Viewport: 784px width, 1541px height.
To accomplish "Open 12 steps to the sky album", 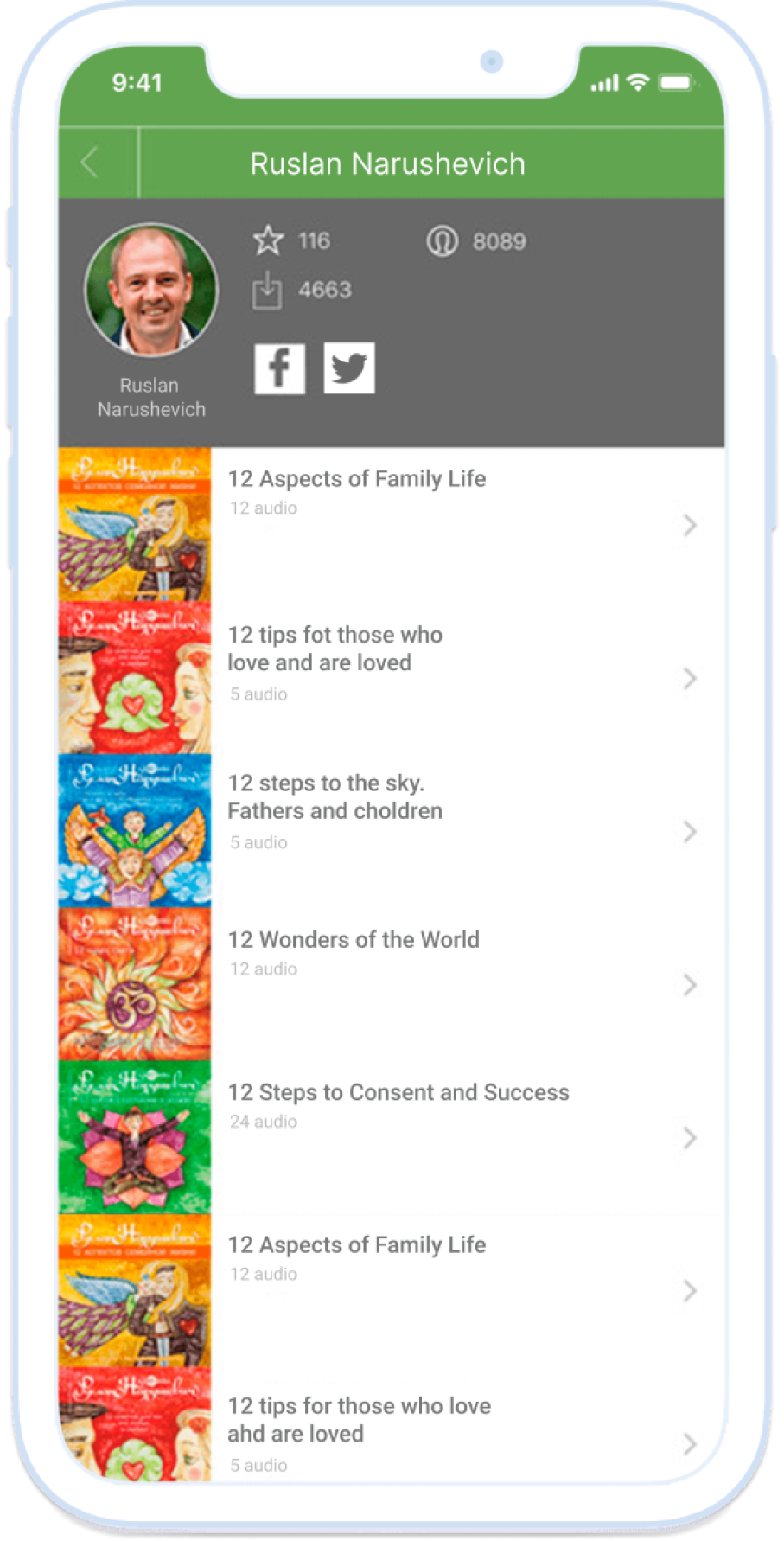I will click(389, 830).
